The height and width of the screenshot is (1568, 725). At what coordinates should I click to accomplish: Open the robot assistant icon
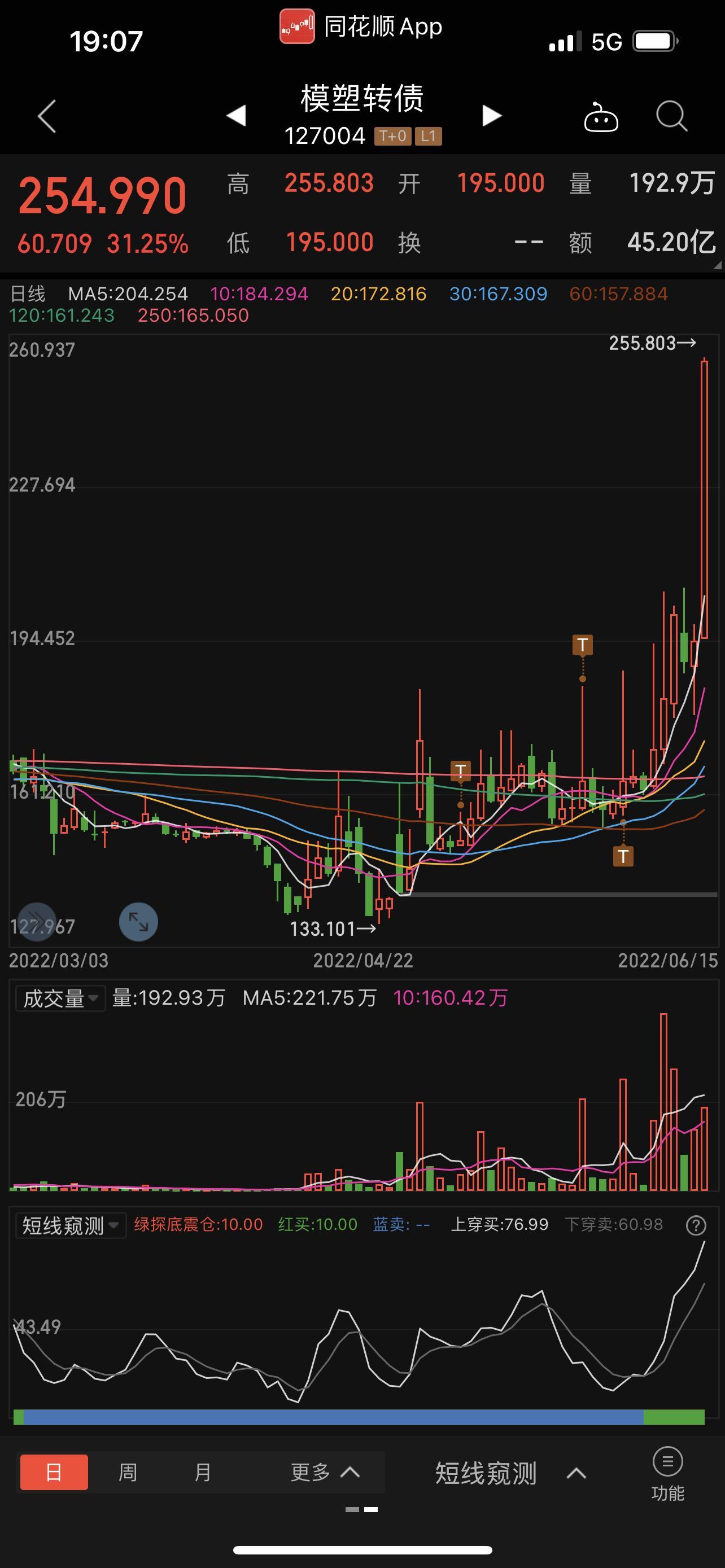click(x=601, y=117)
